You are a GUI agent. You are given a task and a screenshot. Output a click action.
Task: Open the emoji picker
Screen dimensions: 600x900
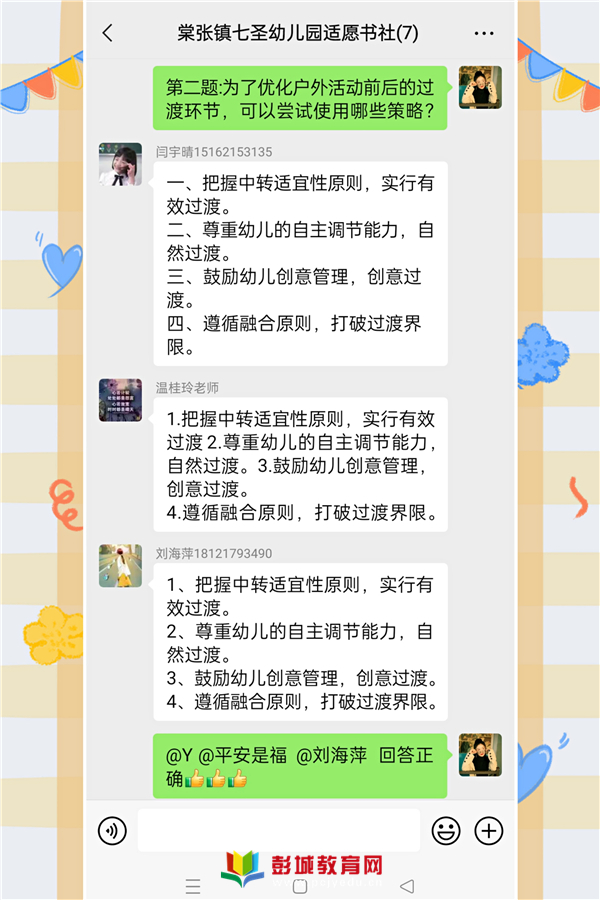coord(445,830)
